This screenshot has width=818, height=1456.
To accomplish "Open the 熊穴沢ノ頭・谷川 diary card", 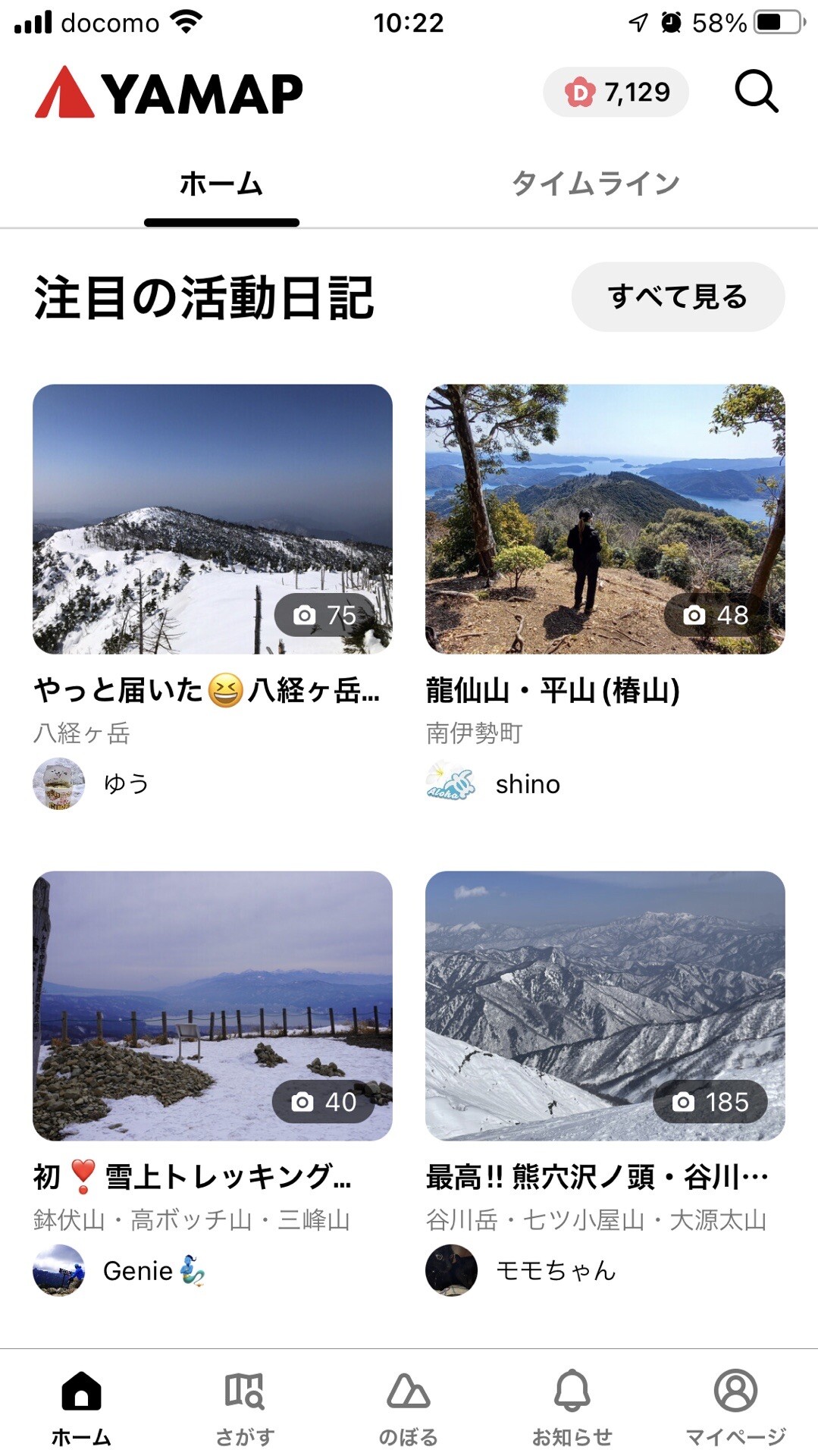I will (604, 1006).
